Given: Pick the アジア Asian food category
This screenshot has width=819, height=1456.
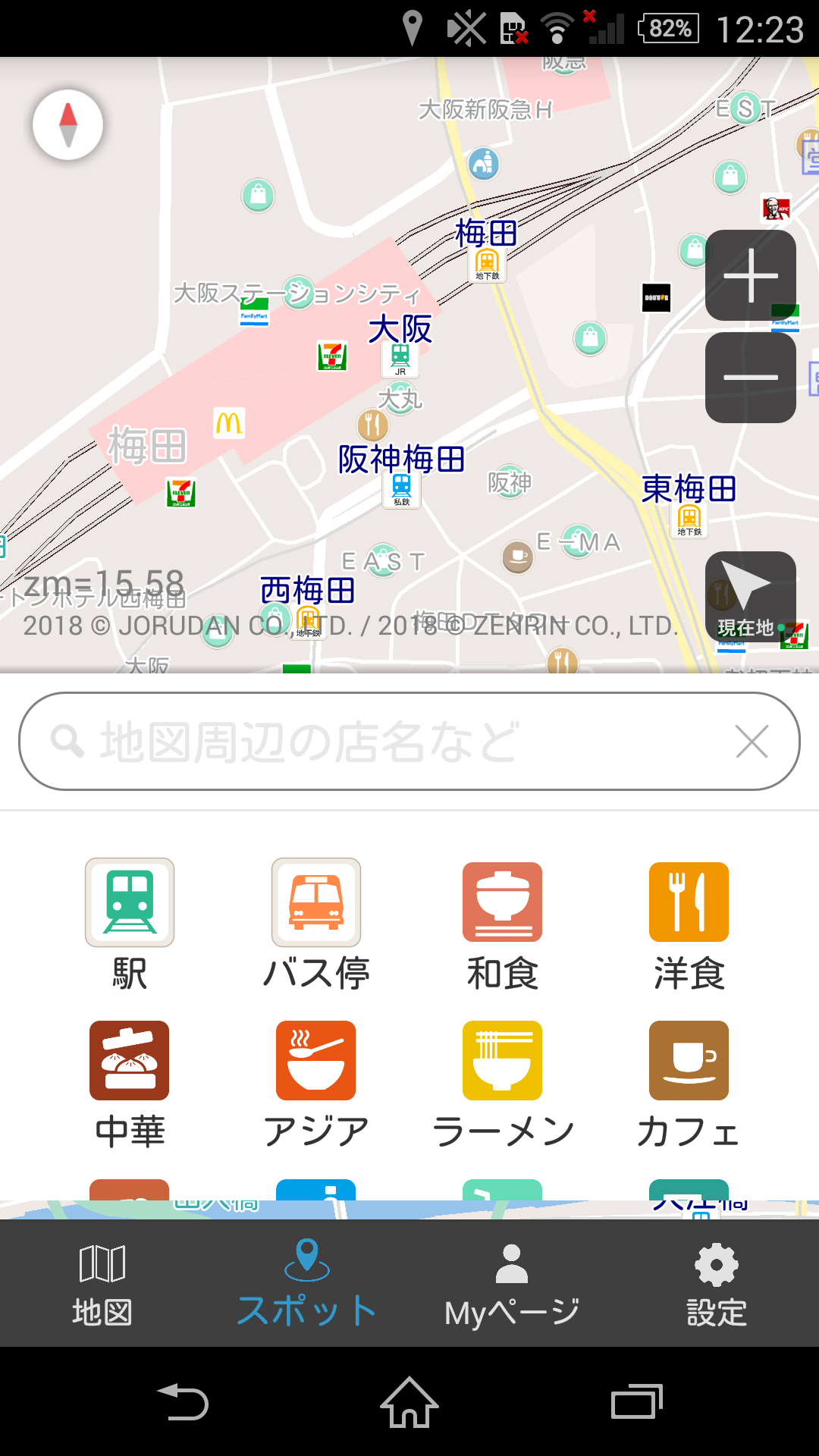Looking at the screenshot, I should tap(316, 1083).
